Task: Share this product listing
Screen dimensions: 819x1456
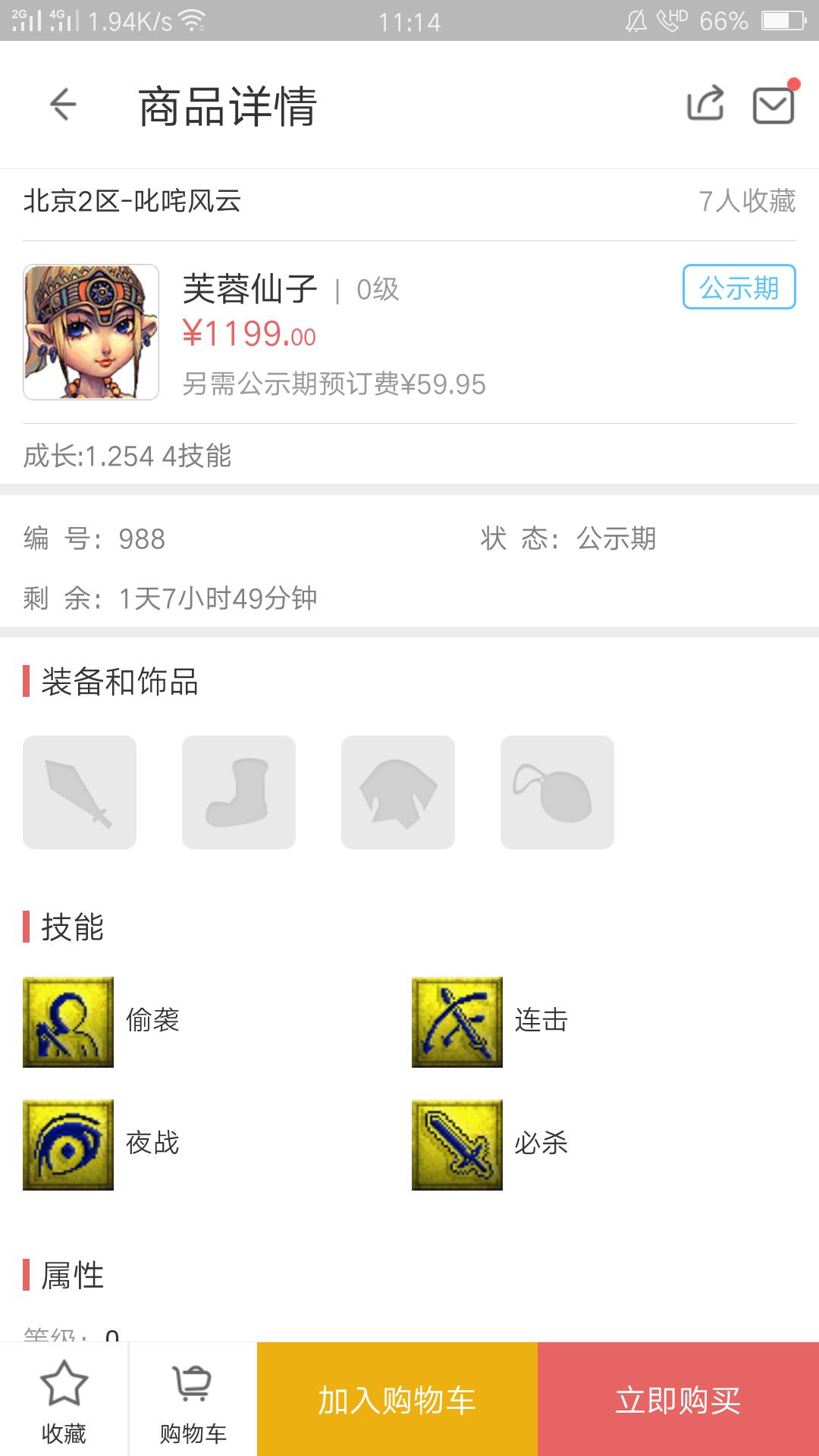Action: (x=705, y=104)
